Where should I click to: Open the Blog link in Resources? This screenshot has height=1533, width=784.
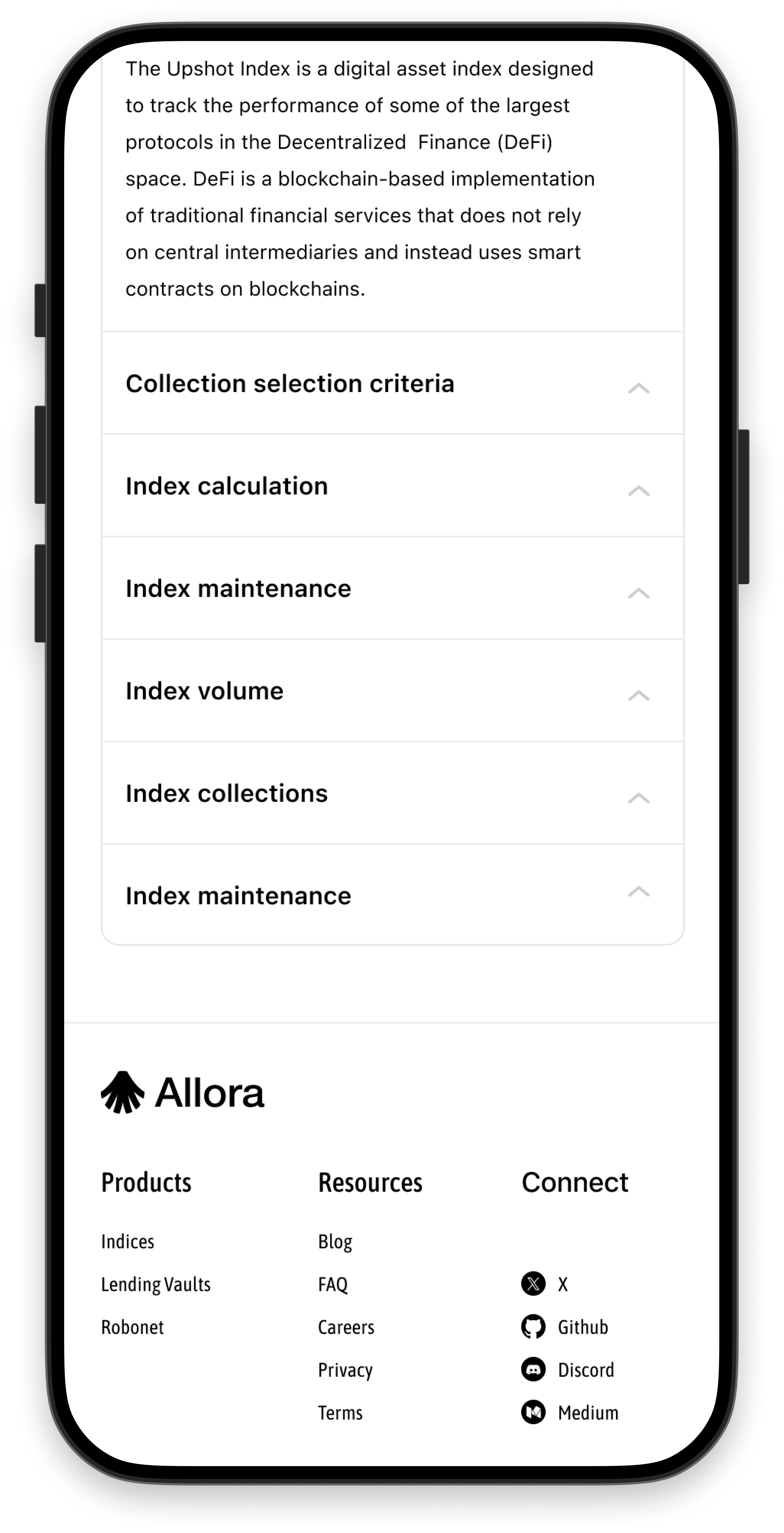[335, 1242]
